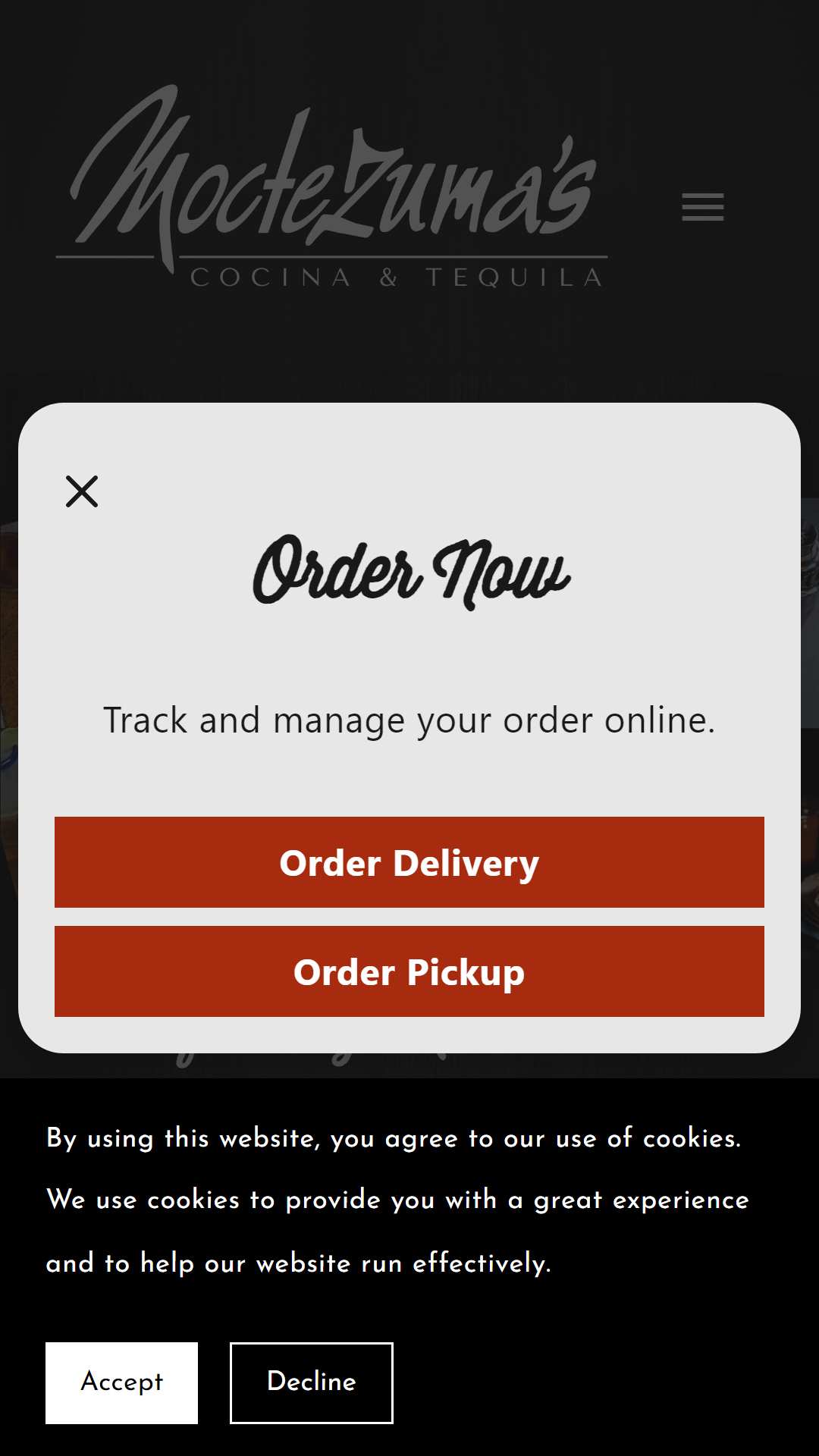Viewport: 819px width, 1456px height.
Task: Decline cookies
Action: tap(312, 1383)
